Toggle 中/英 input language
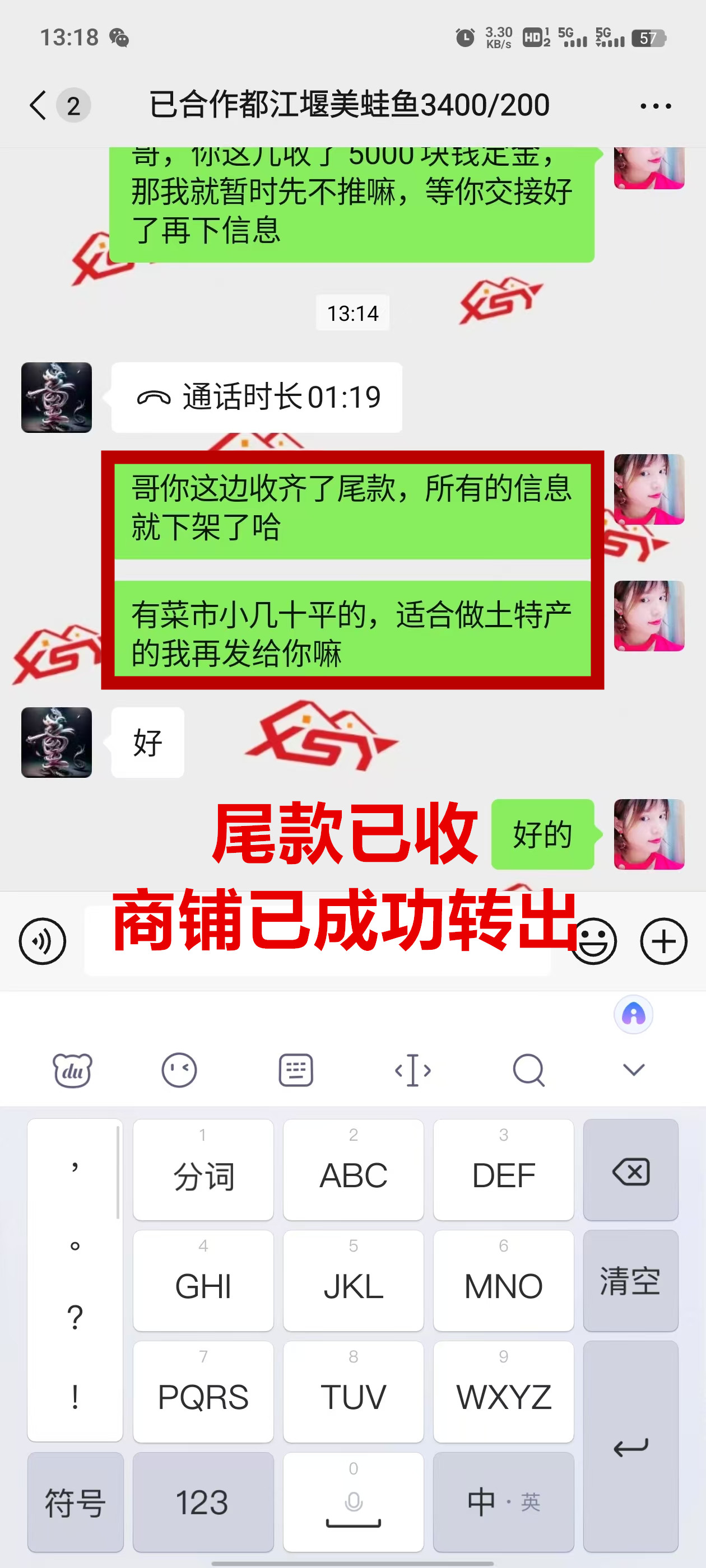706x1568 pixels. (503, 1502)
